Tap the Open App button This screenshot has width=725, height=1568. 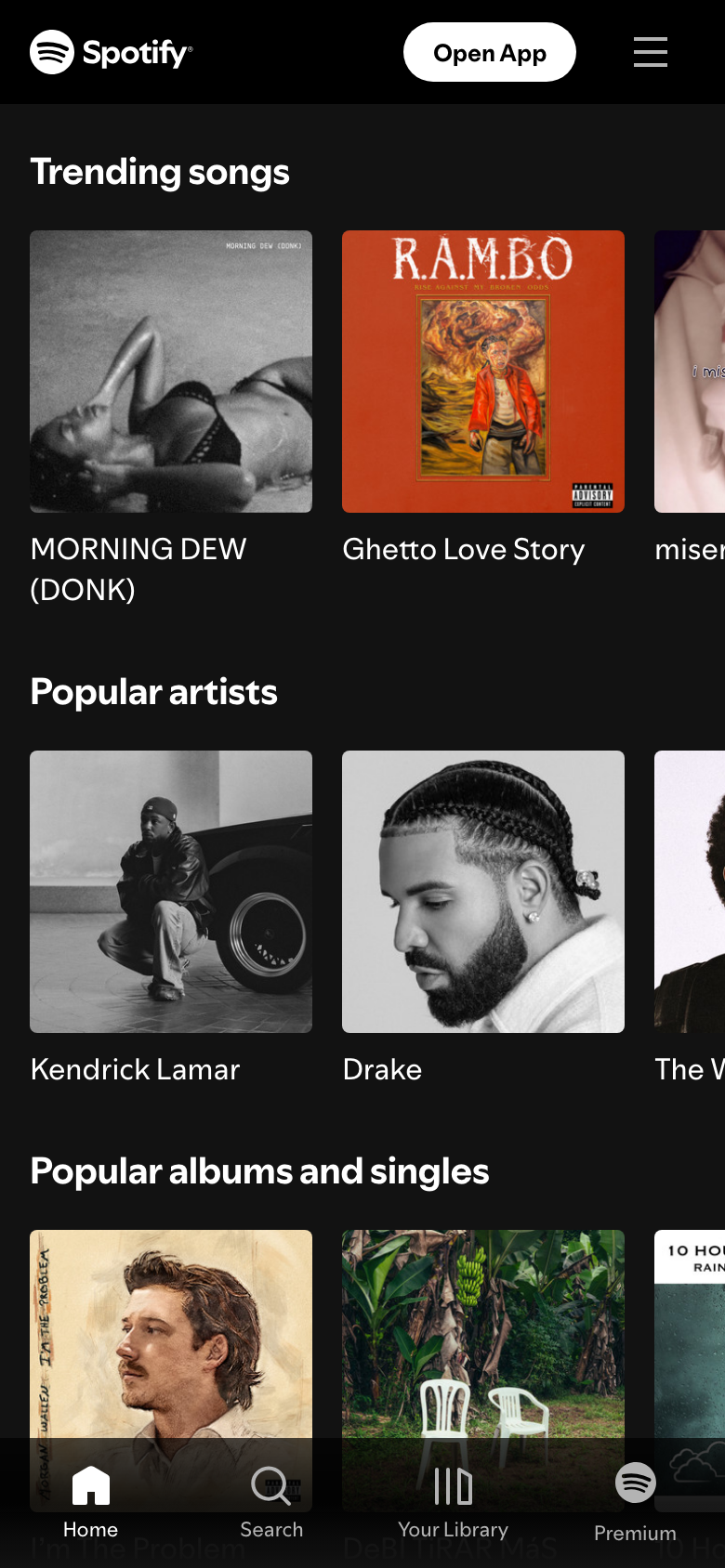coord(490,52)
